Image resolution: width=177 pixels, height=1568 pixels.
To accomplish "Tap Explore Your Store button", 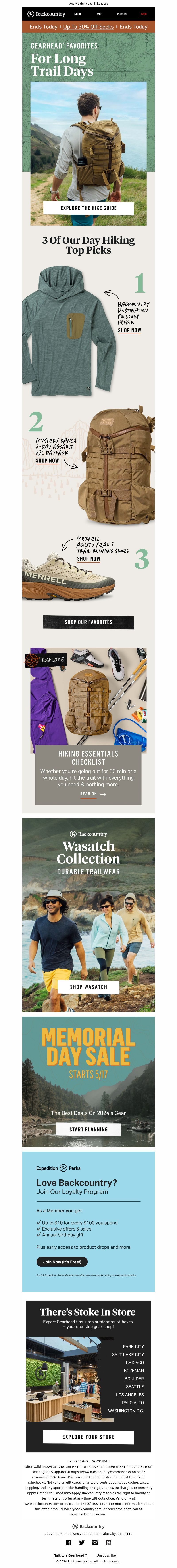I will (x=88, y=1437).
